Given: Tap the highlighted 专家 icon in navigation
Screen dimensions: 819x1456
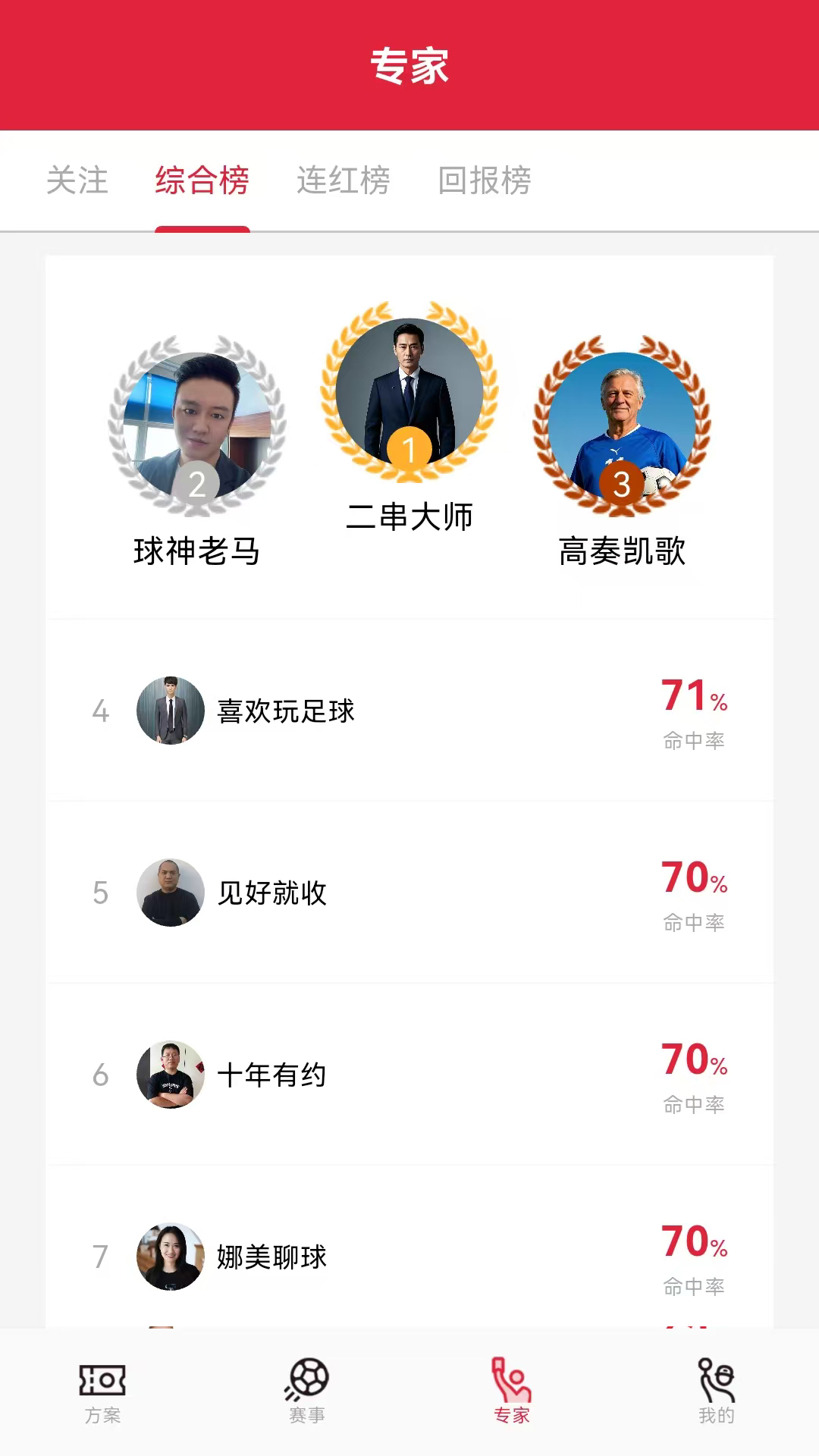Looking at the screenshot, I should point(510,1395).
